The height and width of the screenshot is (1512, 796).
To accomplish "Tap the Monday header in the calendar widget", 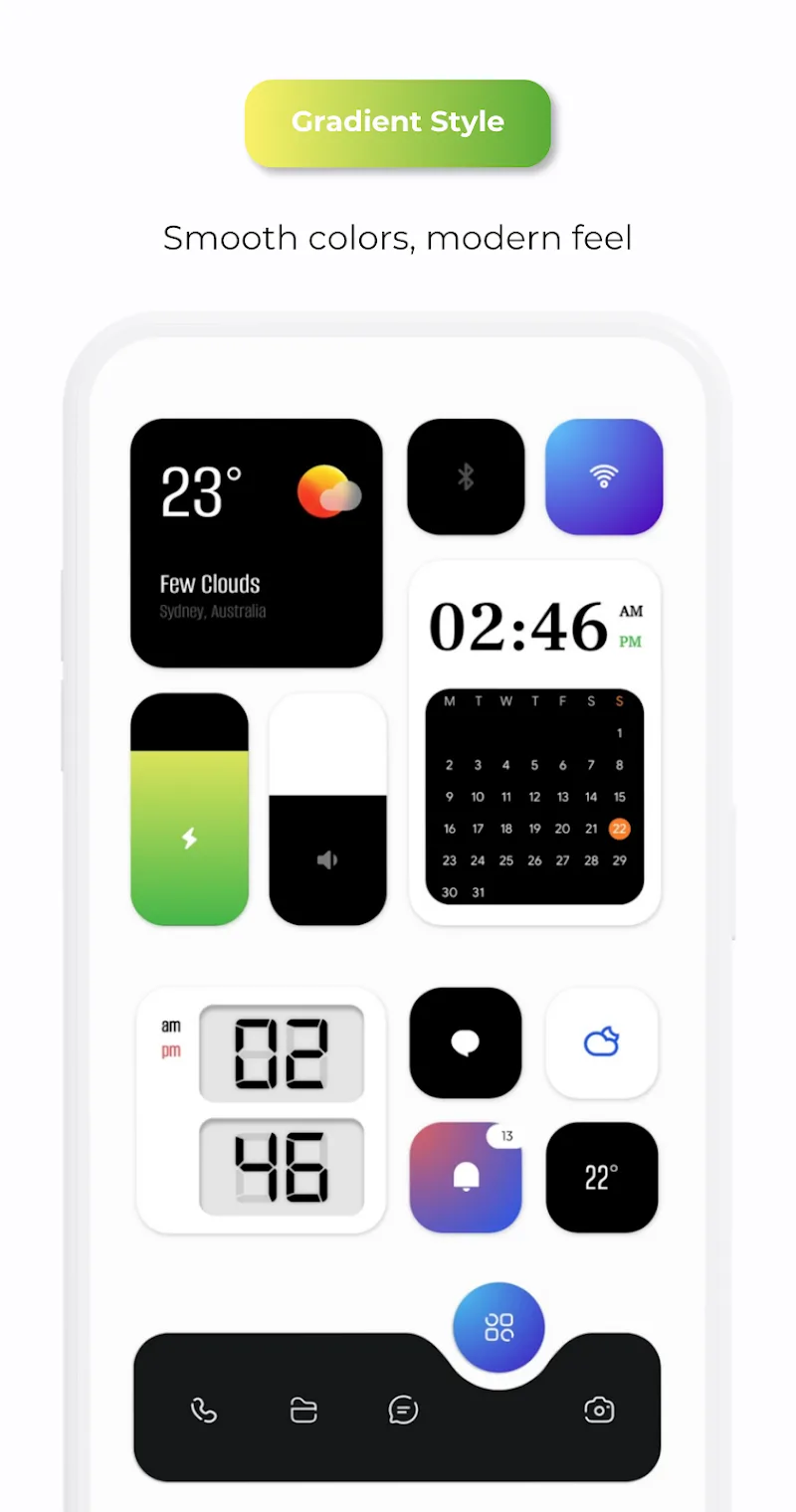I will point(449,701).
